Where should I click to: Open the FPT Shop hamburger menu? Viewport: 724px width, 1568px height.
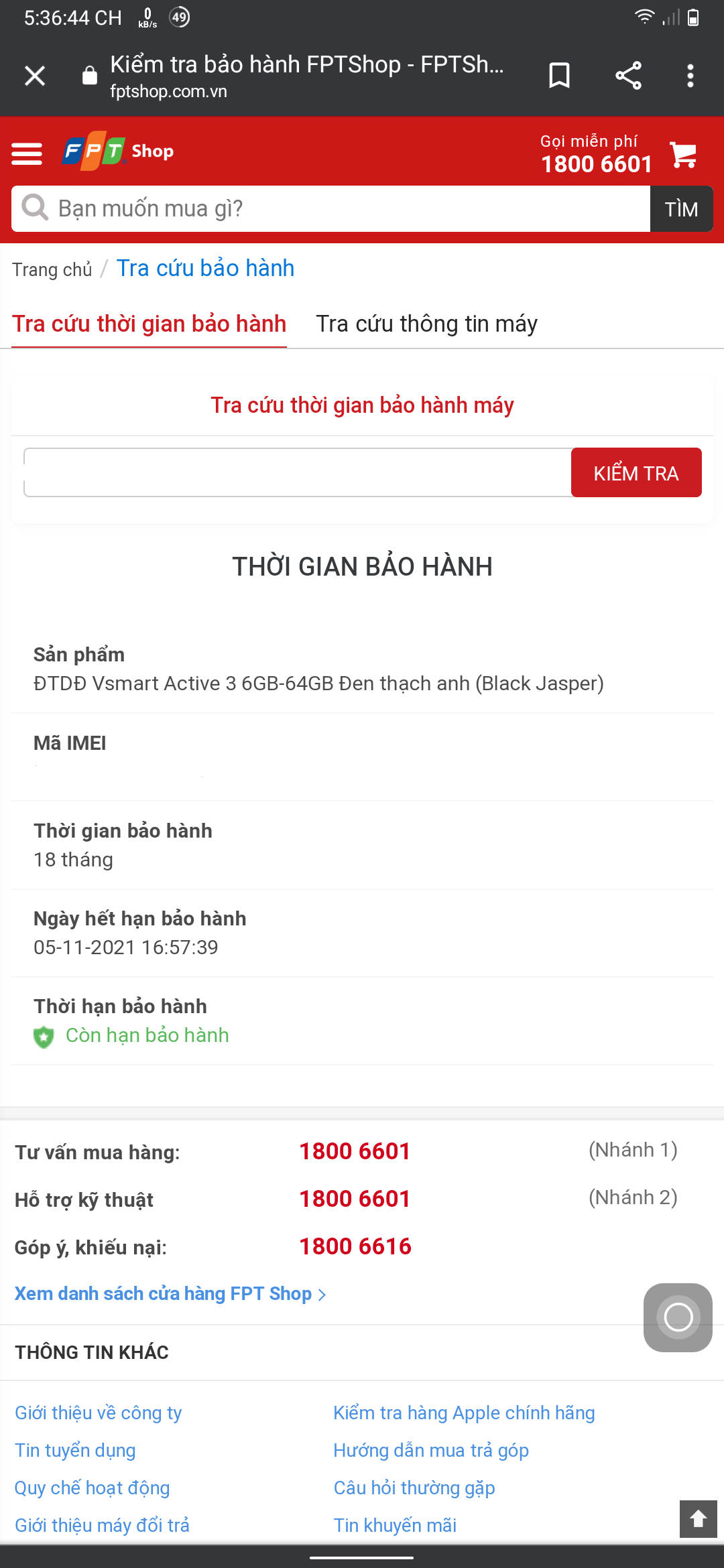pyautogui.click(x=27, y=153)
